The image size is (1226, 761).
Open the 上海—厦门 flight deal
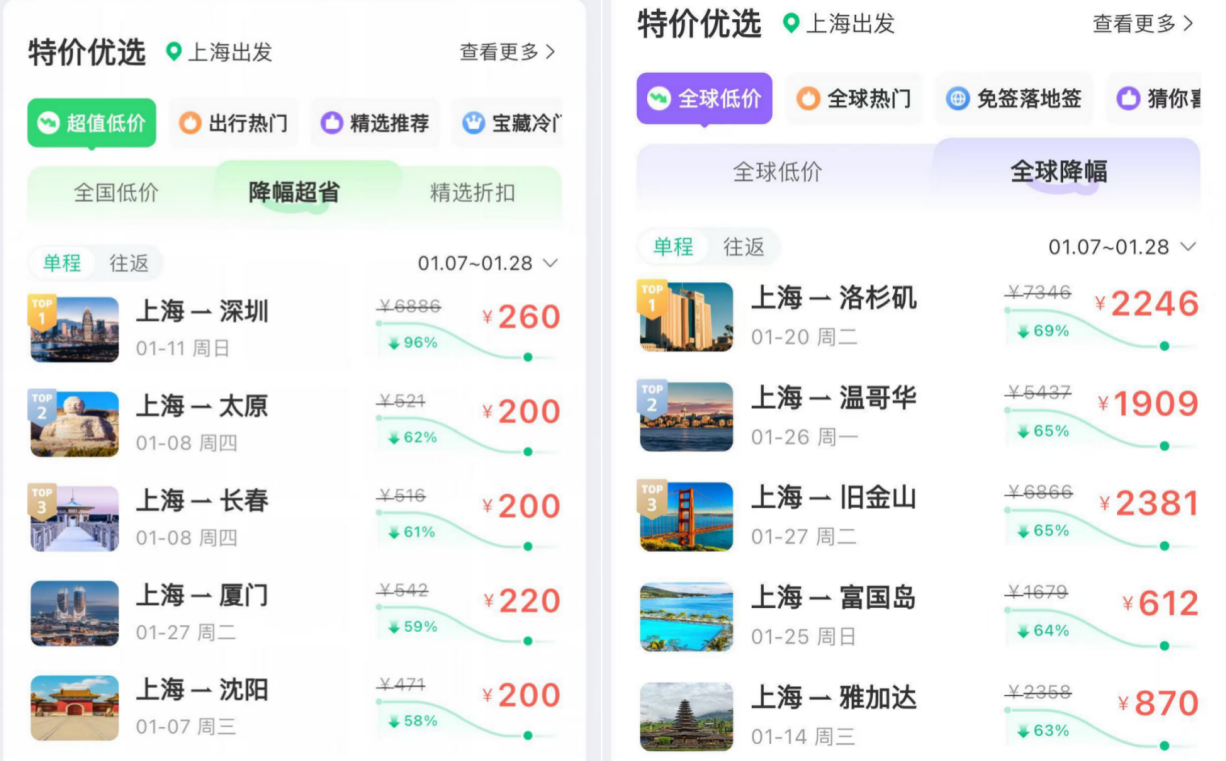tap(294, 613)
